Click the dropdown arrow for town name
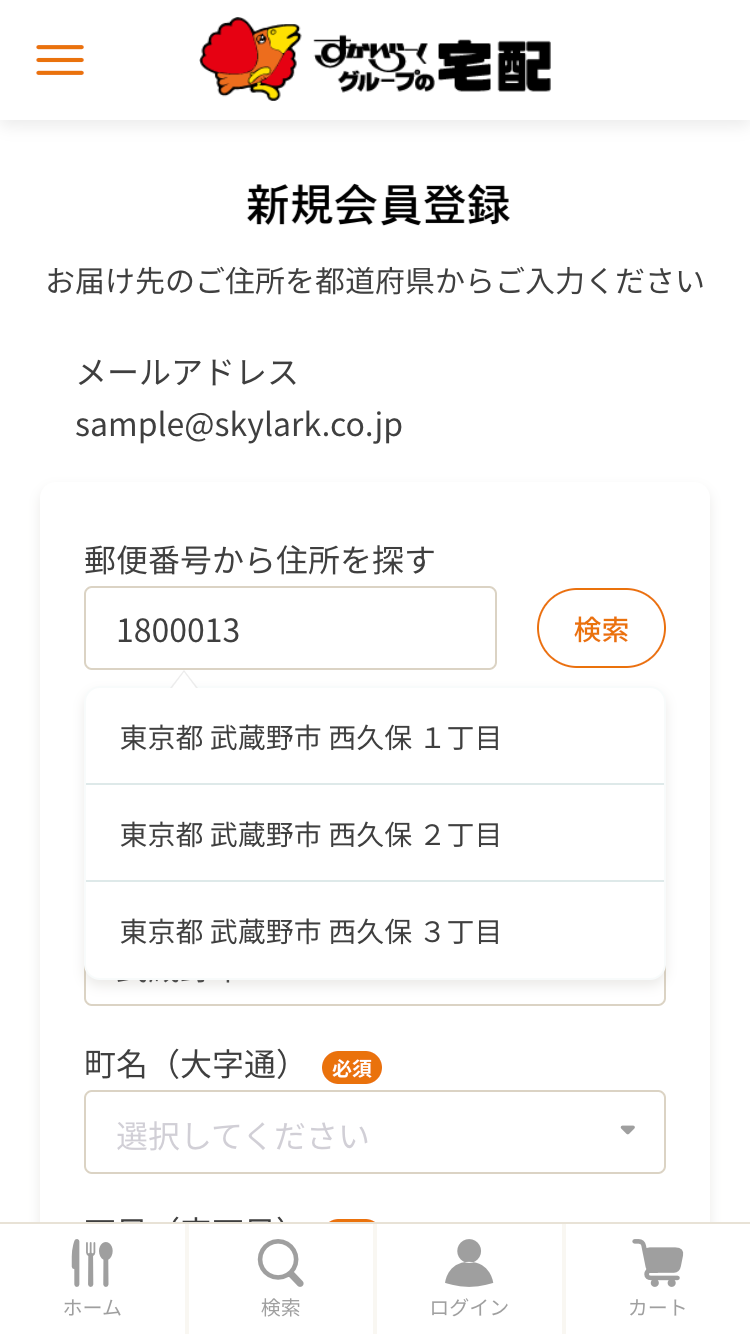 [x=628, y=1131]
